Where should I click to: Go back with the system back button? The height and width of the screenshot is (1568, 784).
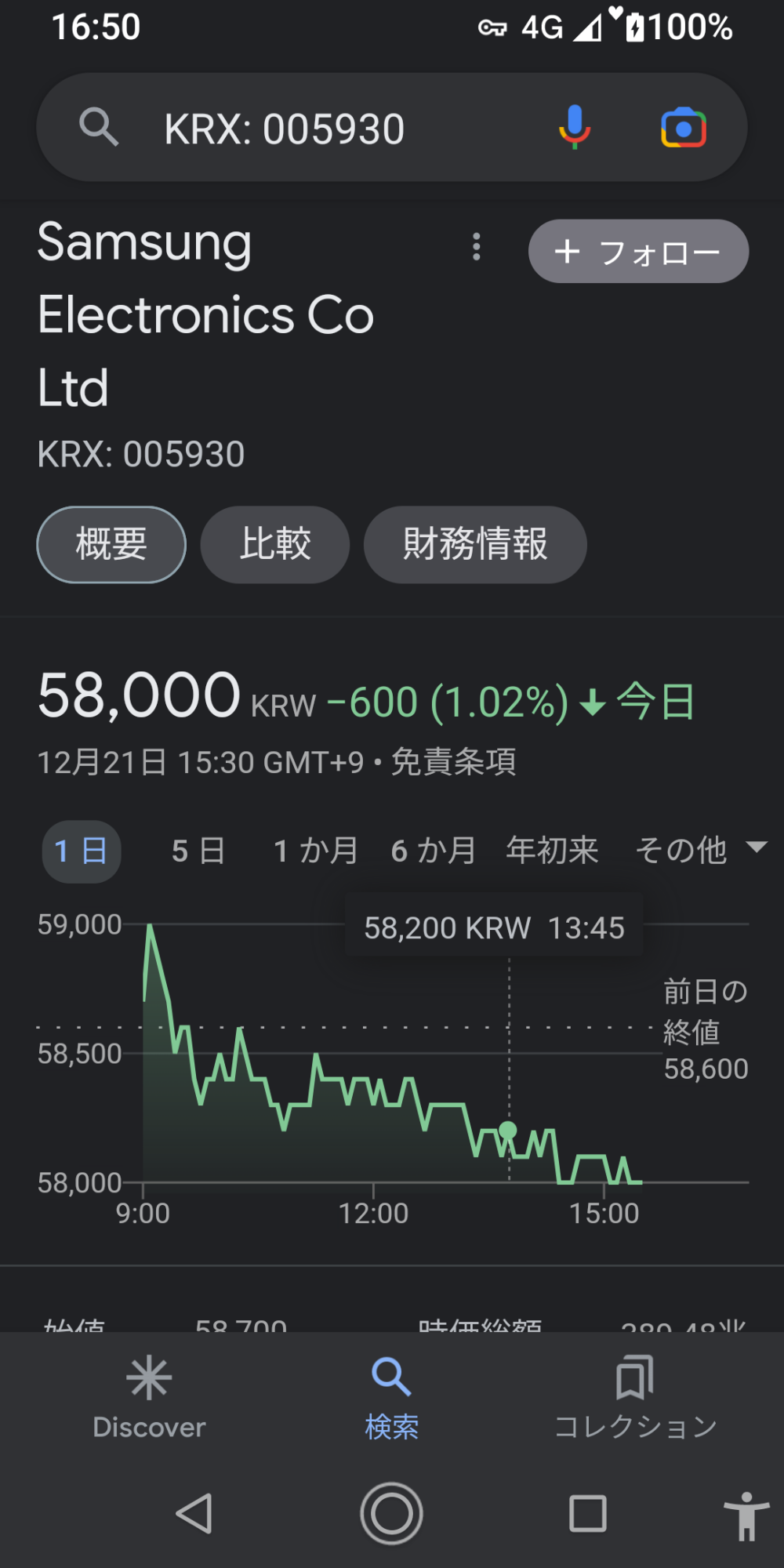click(x=194, y=1513)
